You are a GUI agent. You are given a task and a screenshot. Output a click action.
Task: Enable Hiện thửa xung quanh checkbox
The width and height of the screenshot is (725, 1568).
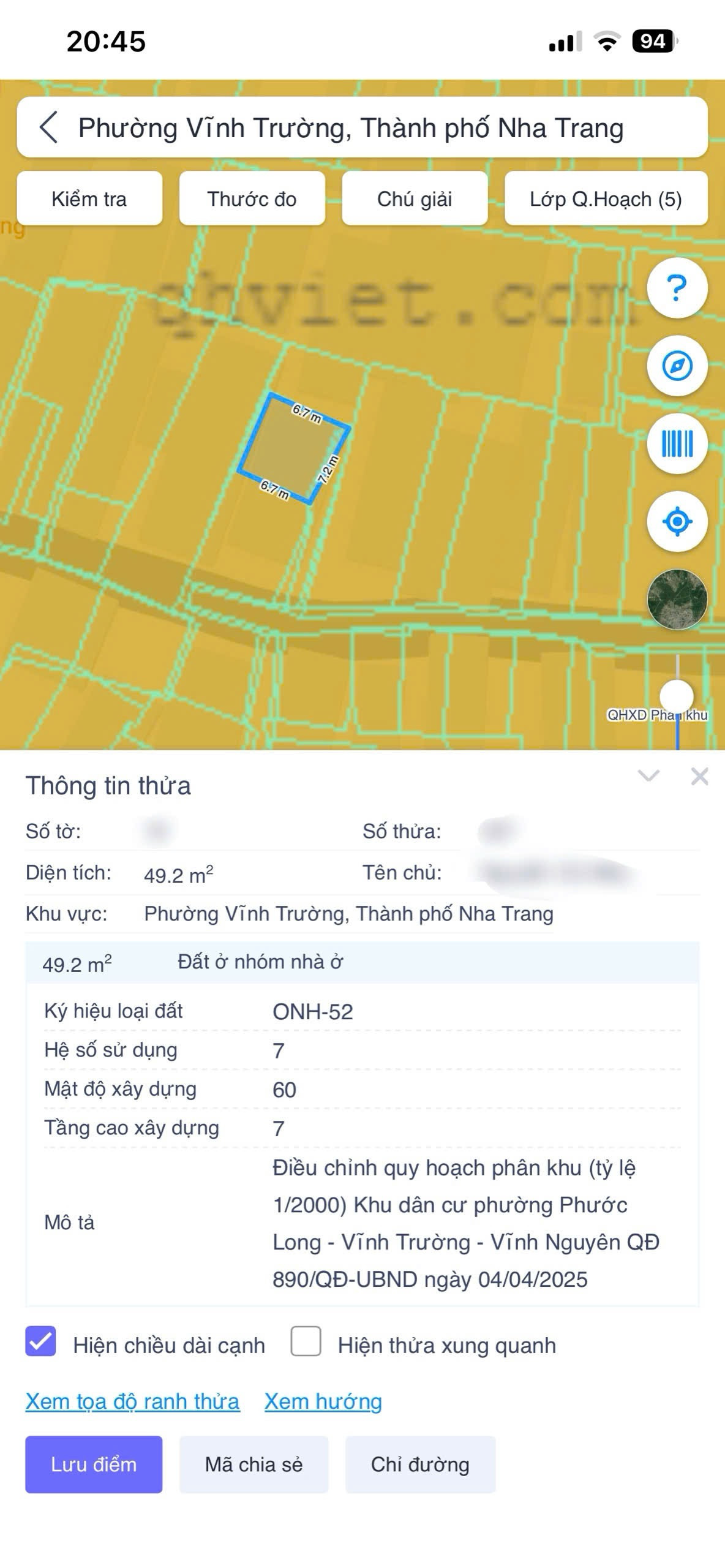306,1341
